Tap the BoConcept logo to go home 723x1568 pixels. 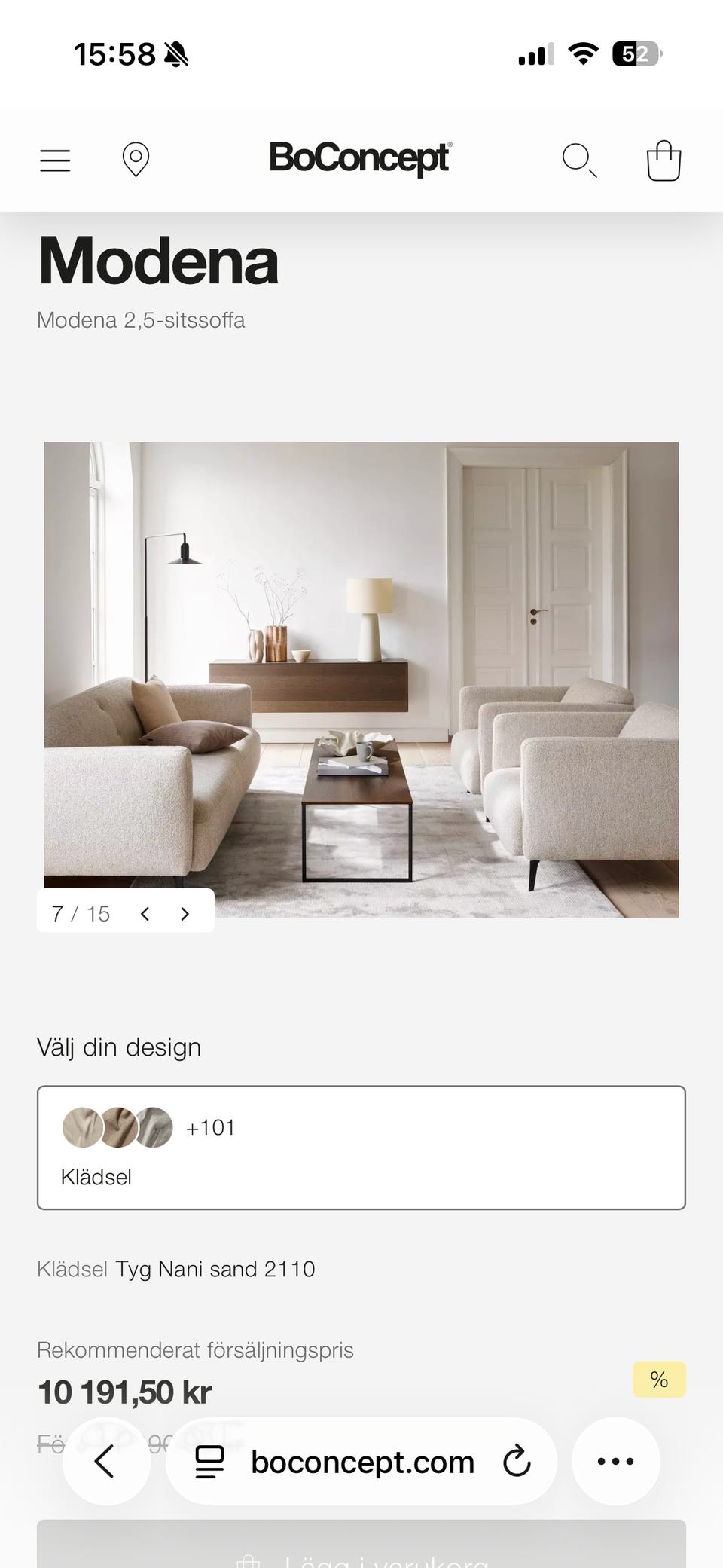click(361, 159)
